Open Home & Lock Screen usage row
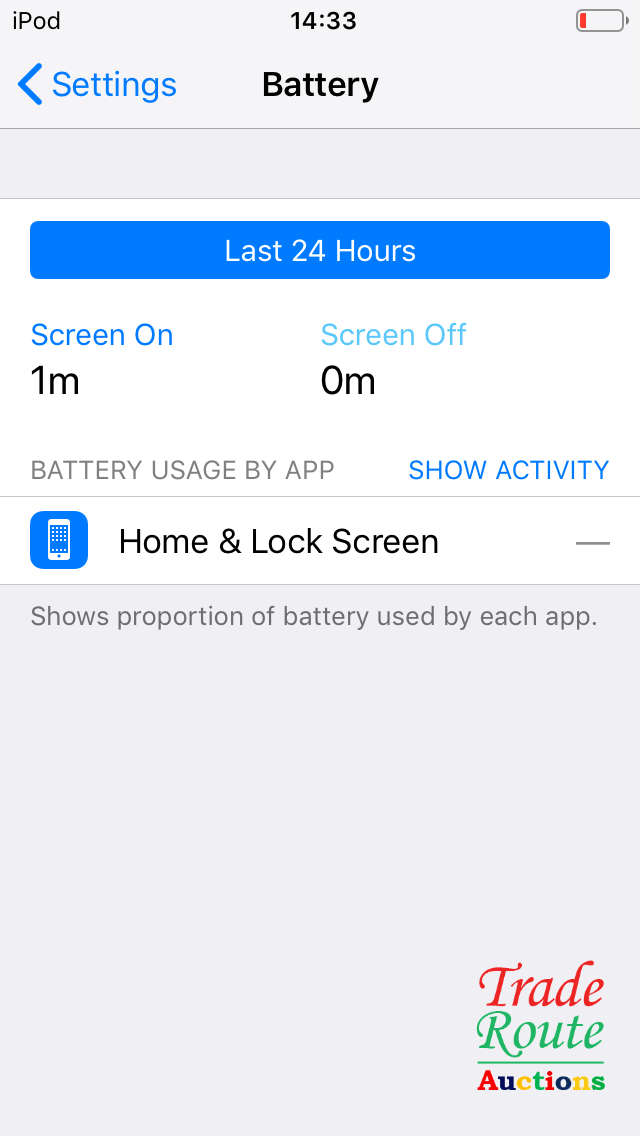This screenshot has height=1136, width=640. (320, 541)
